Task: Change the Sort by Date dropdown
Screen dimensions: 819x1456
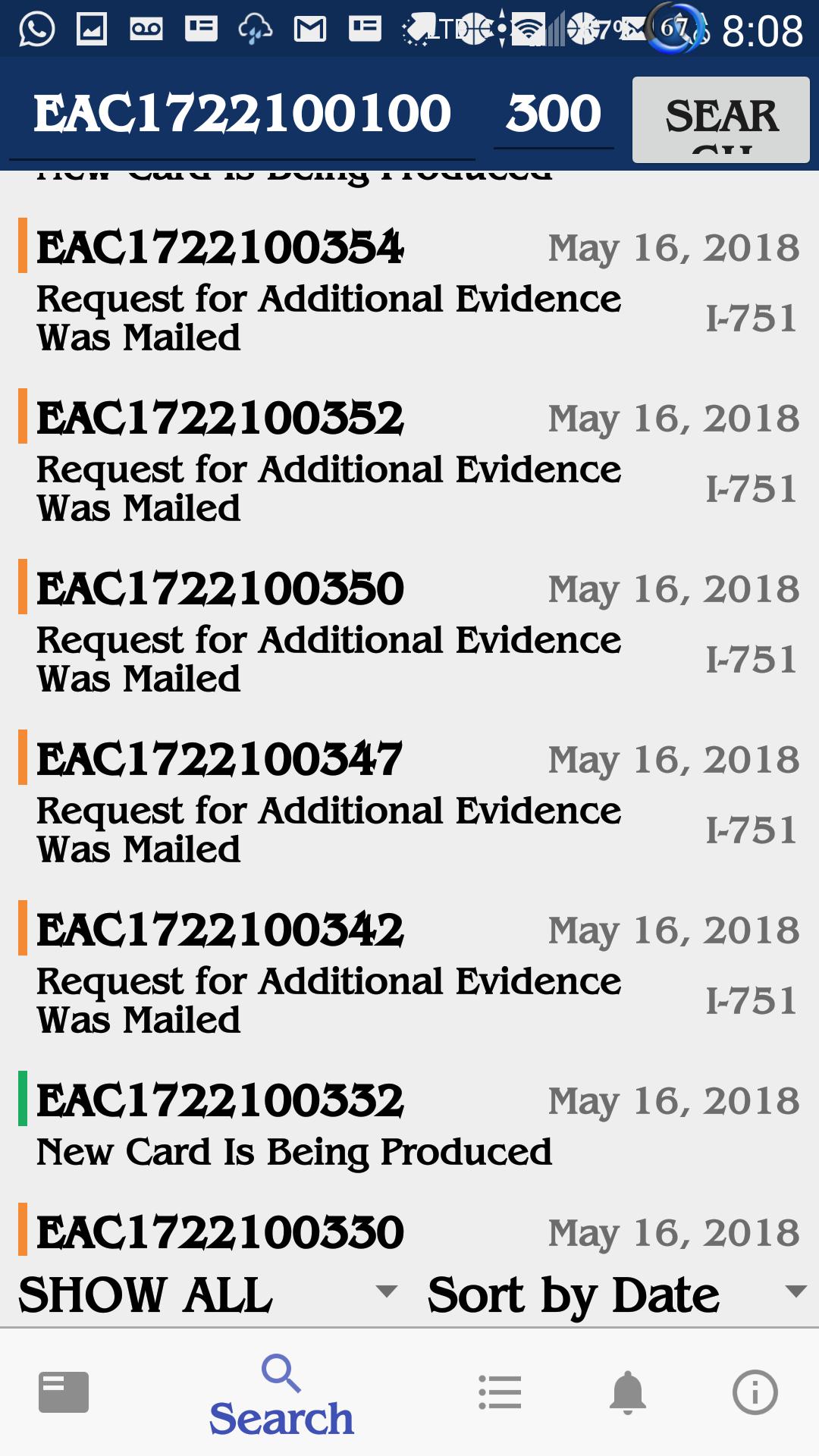Action: click(614, 1294)
